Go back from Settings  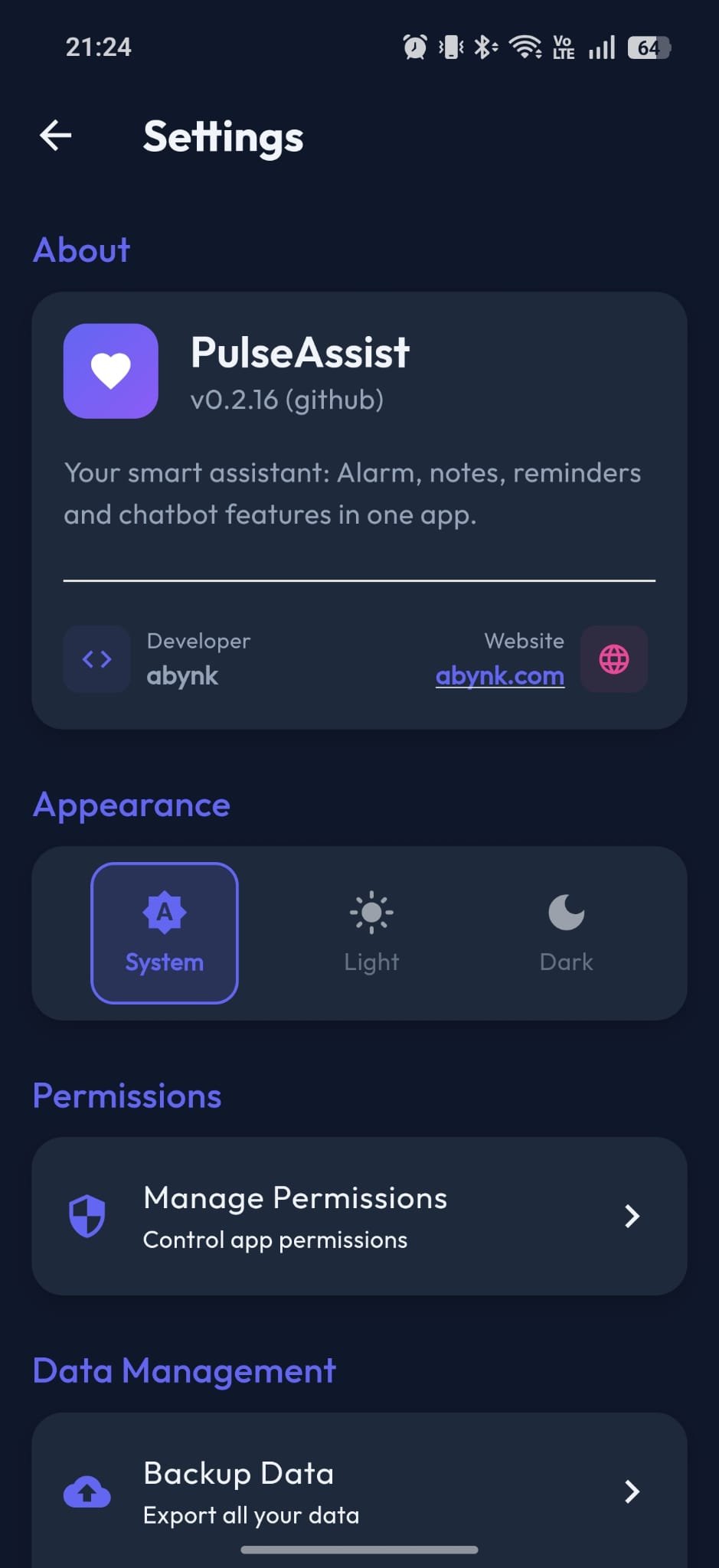(56, 136)
